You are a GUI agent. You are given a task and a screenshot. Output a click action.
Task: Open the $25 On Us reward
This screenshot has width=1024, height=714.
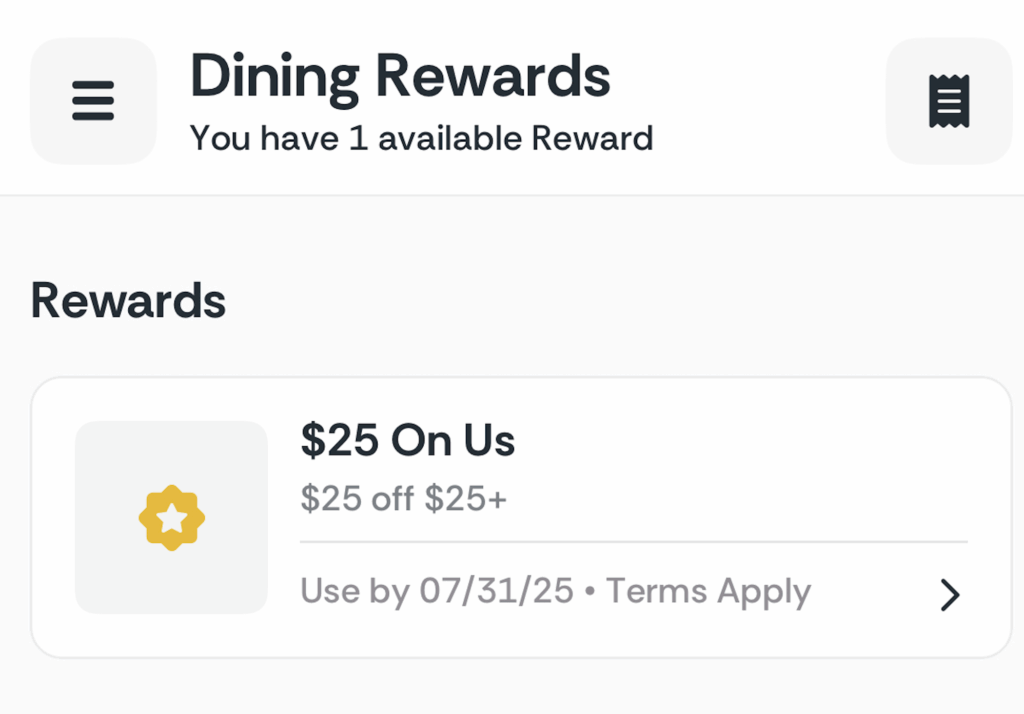[x=520, y=517]
